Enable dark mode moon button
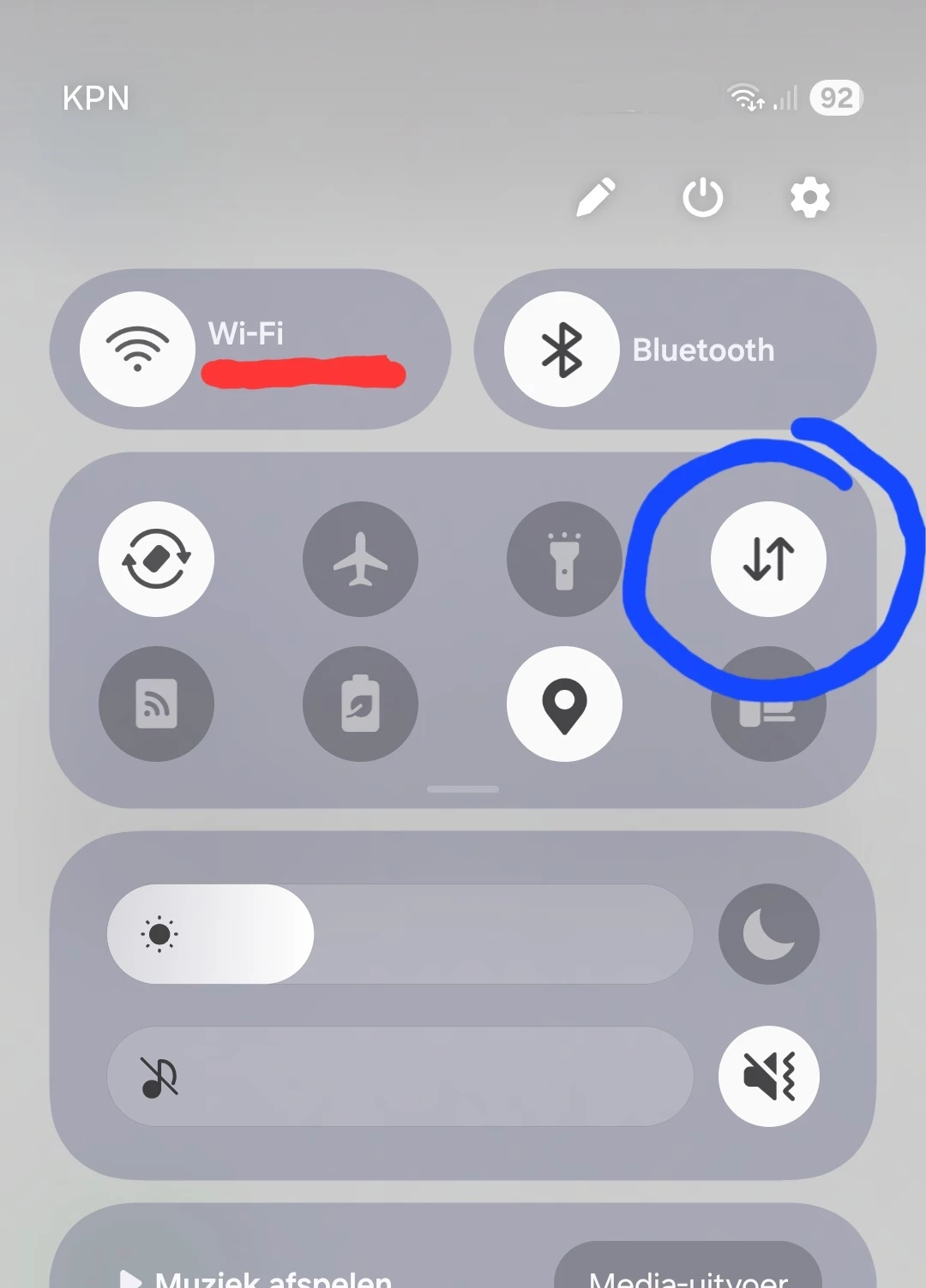Screen dimensions: 926x1288 click(768, 934)
